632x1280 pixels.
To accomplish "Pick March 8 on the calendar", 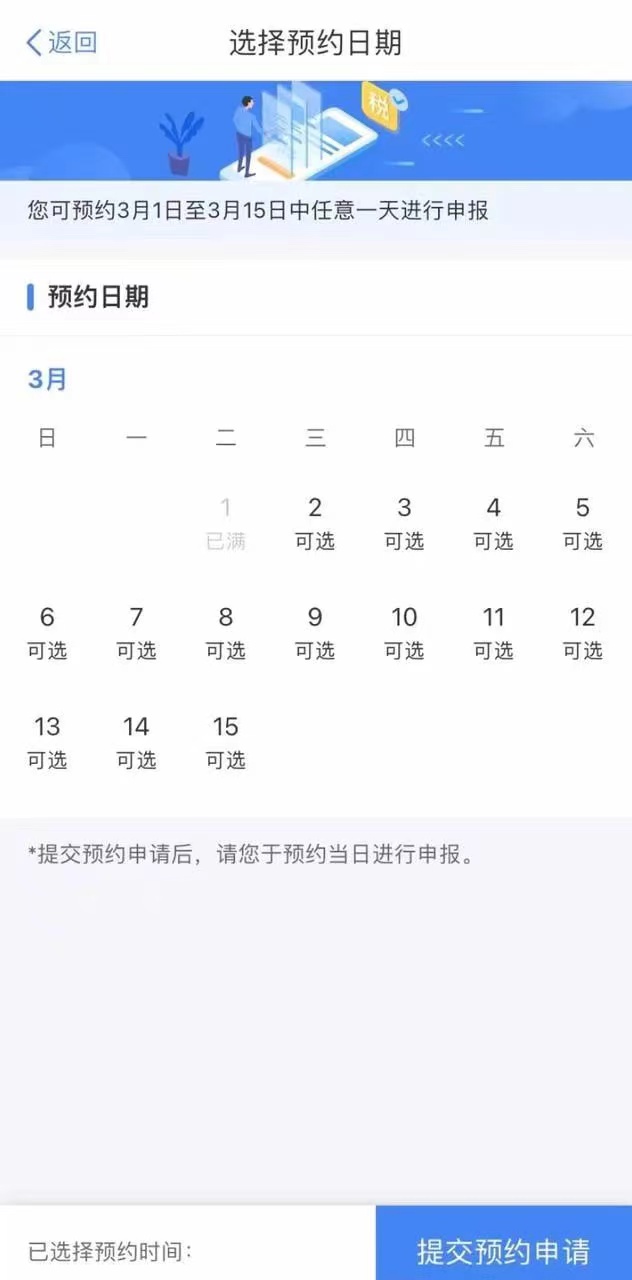I will (x=226, y=633).
